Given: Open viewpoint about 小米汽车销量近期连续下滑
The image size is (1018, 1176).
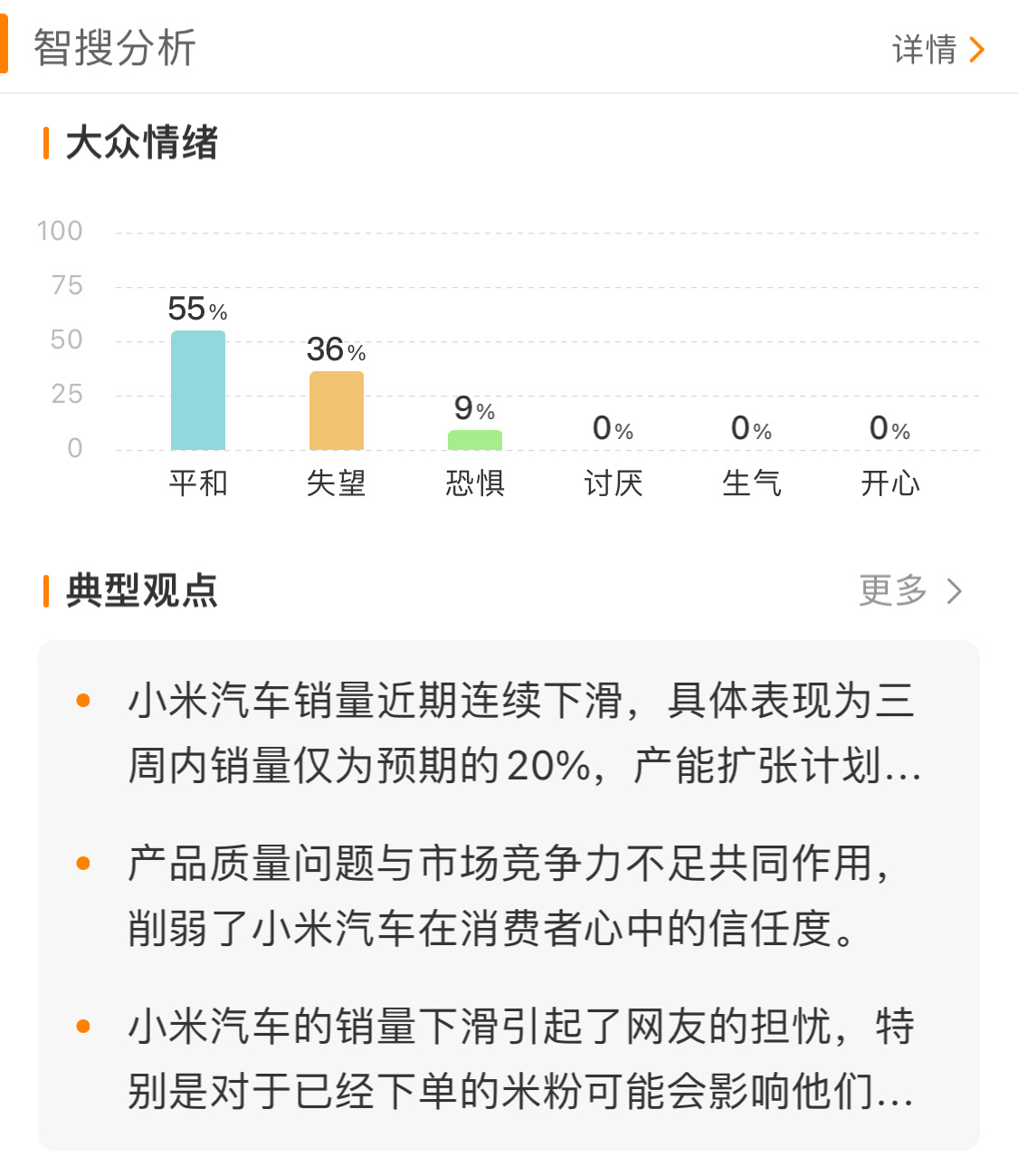Looking at the screenshot, I should click(523, 732).
